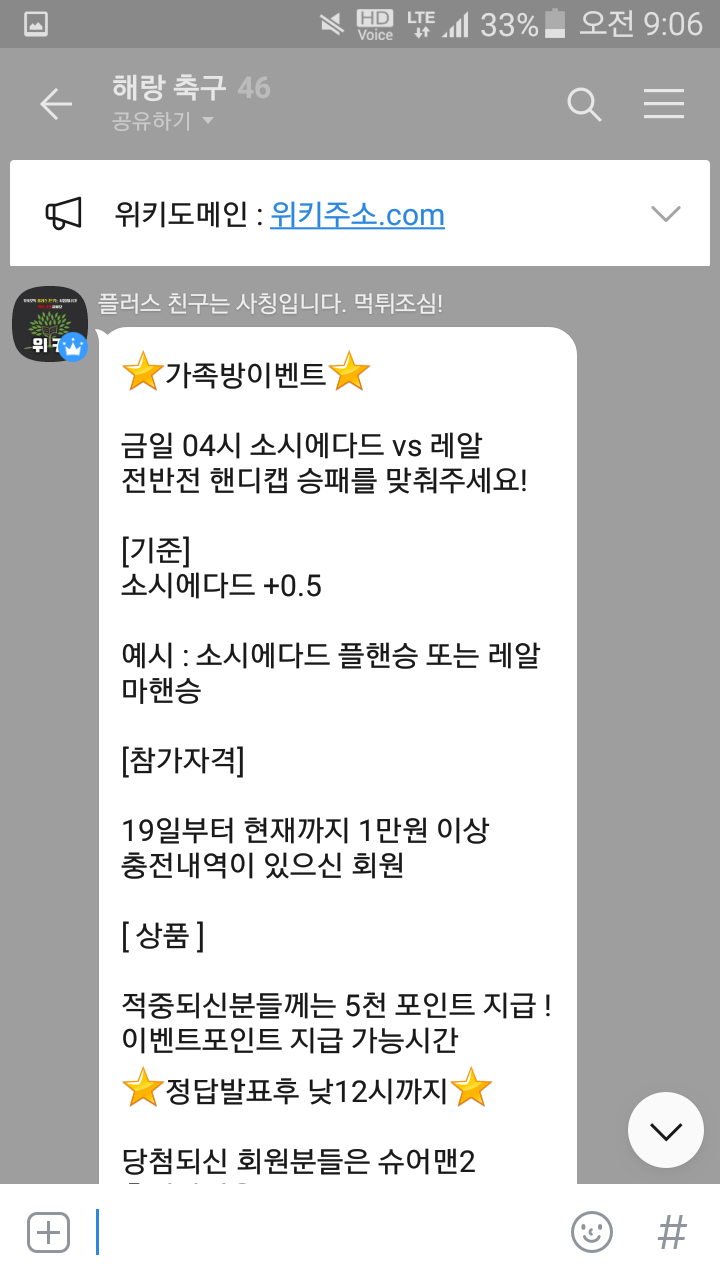Screen dimensions: 720x1280
Task: Jump to the latest message
Action: [665, 1130]
